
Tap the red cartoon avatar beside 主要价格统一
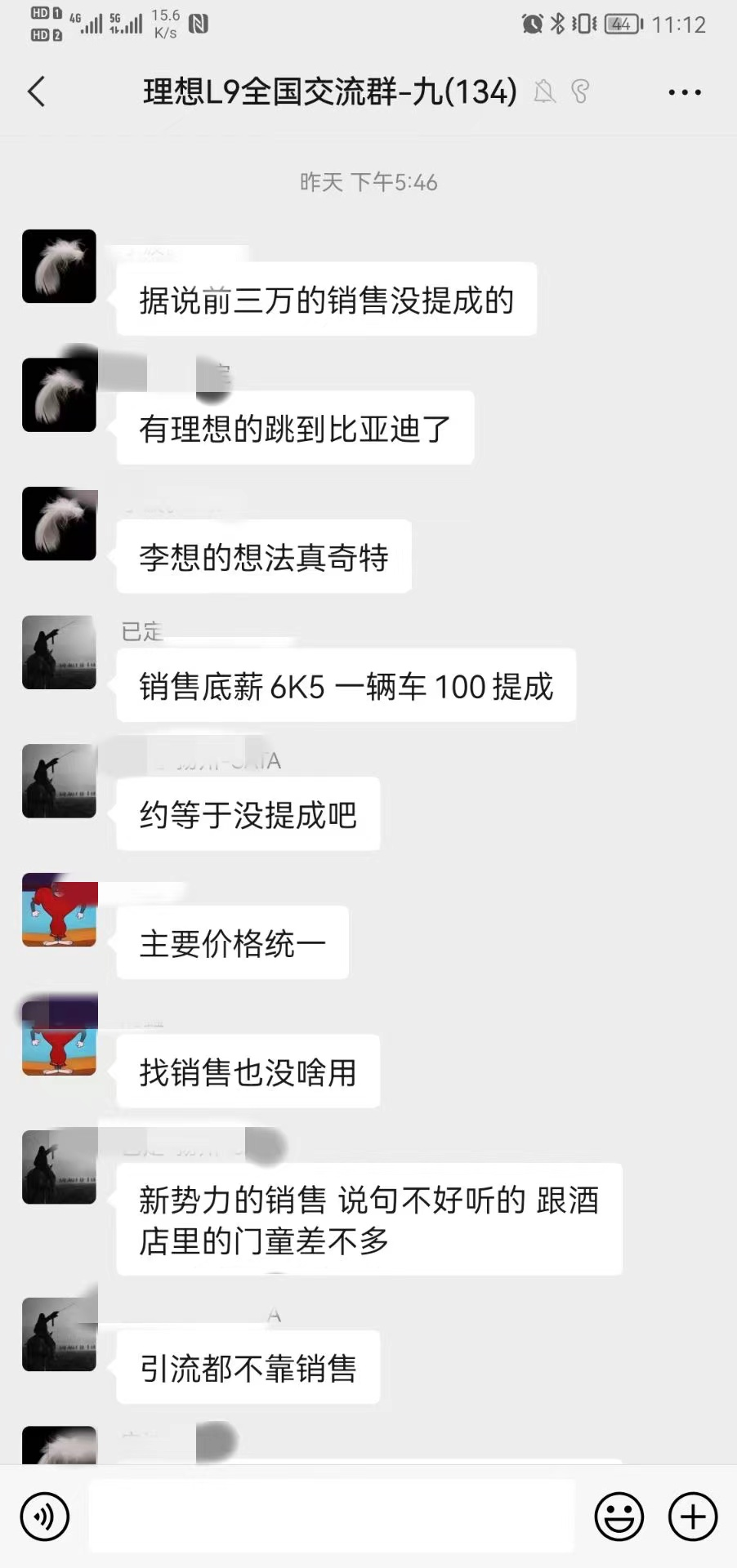pos(60,910)
